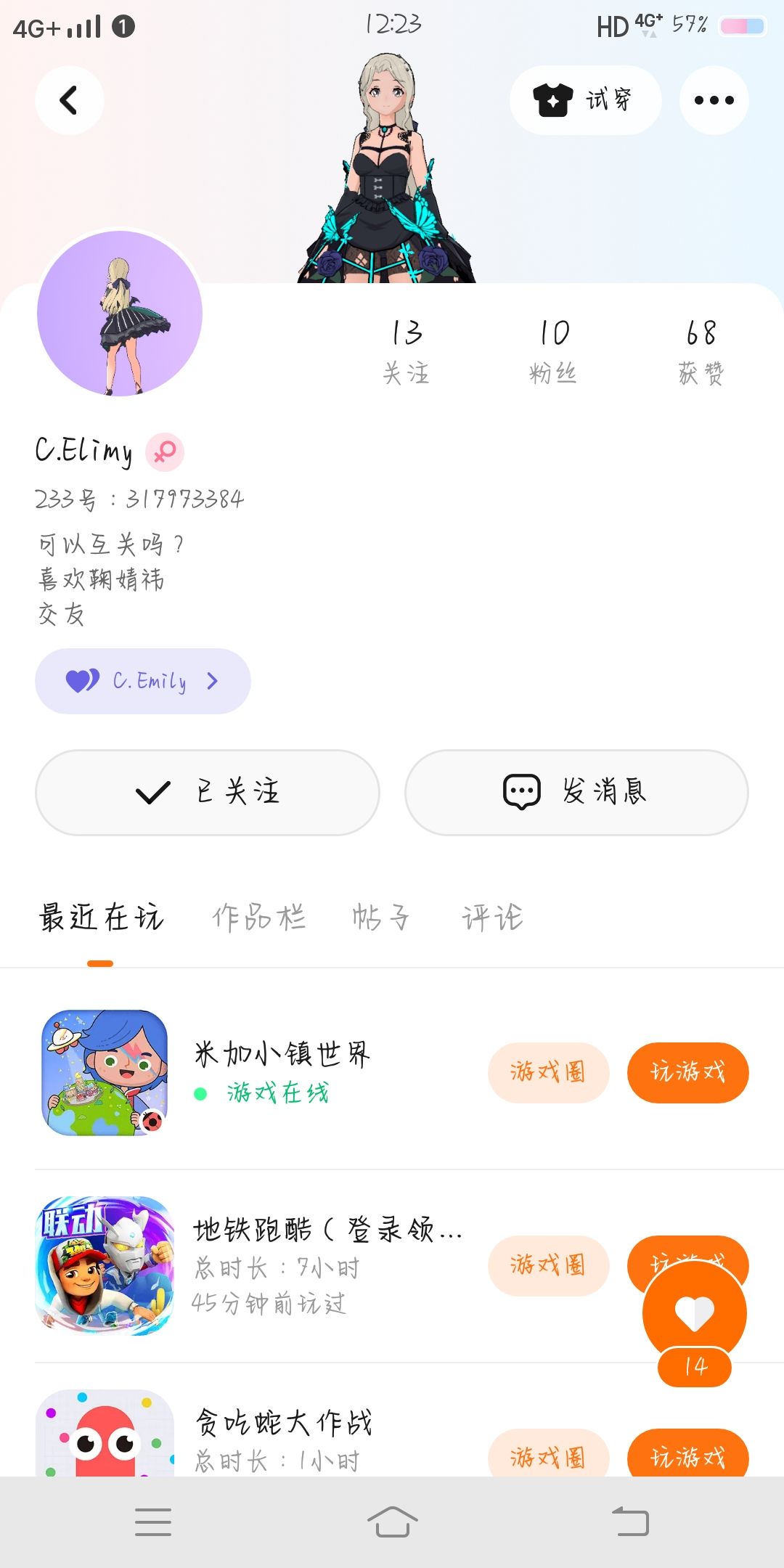Tap 已关注 to unfollow this user
Image resolution: width=784 pixels, height=1568 pixels.
(x=208, y=792)
